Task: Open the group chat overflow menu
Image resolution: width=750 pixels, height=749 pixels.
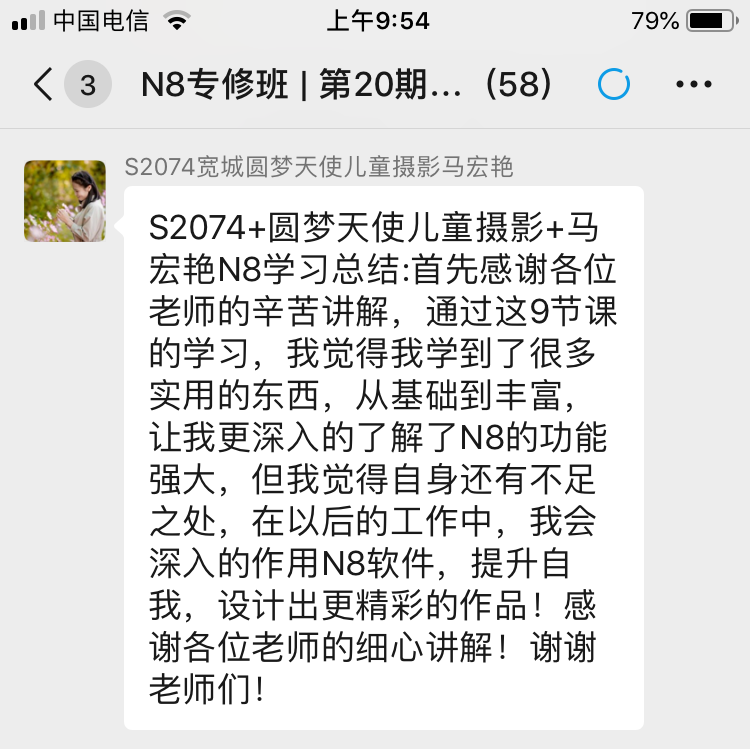Action: pyautogui.click(x=693, y=85)
